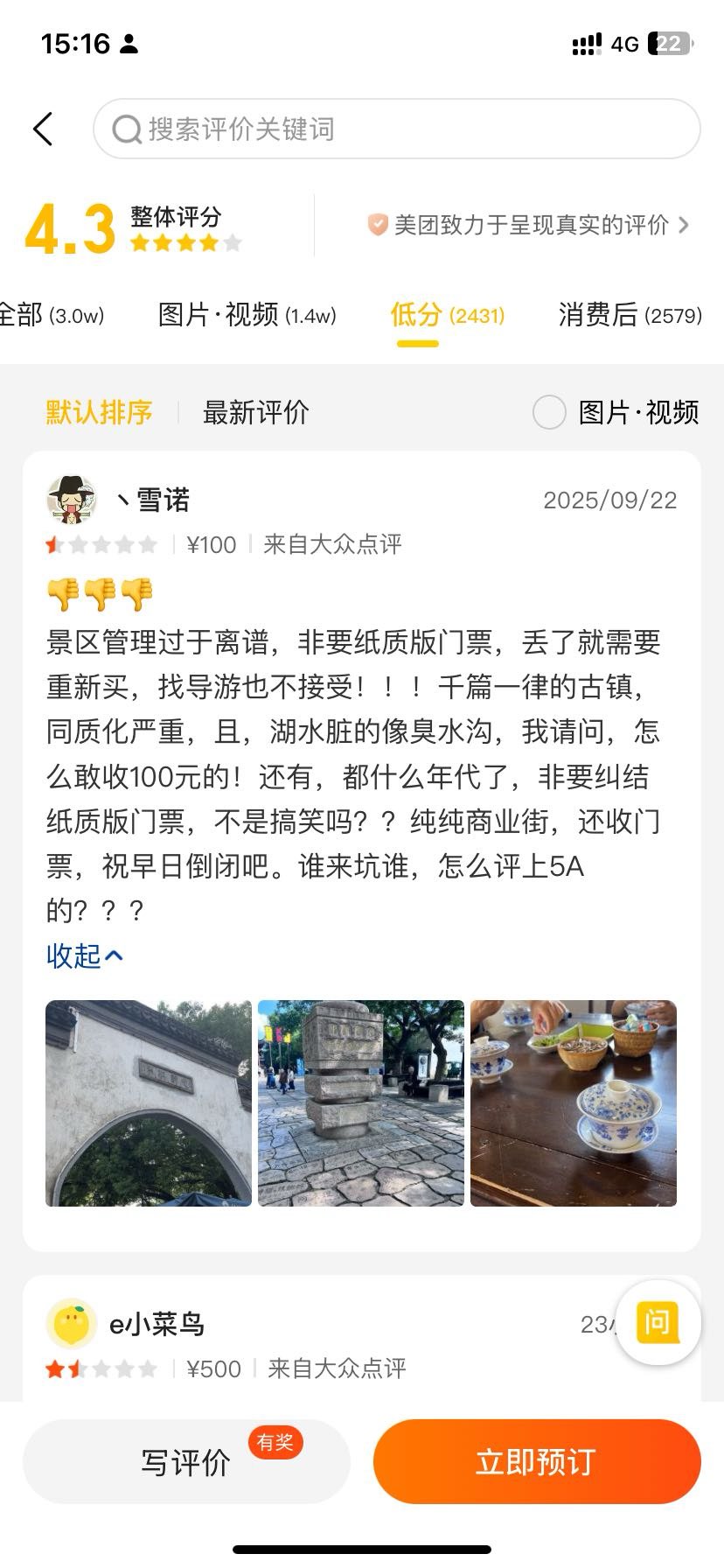Open 雪诺's archway gate photo
Image resolution: width=724 pixels, height=1568 pixels.
pyautogui.click(x=149, y=1103)
